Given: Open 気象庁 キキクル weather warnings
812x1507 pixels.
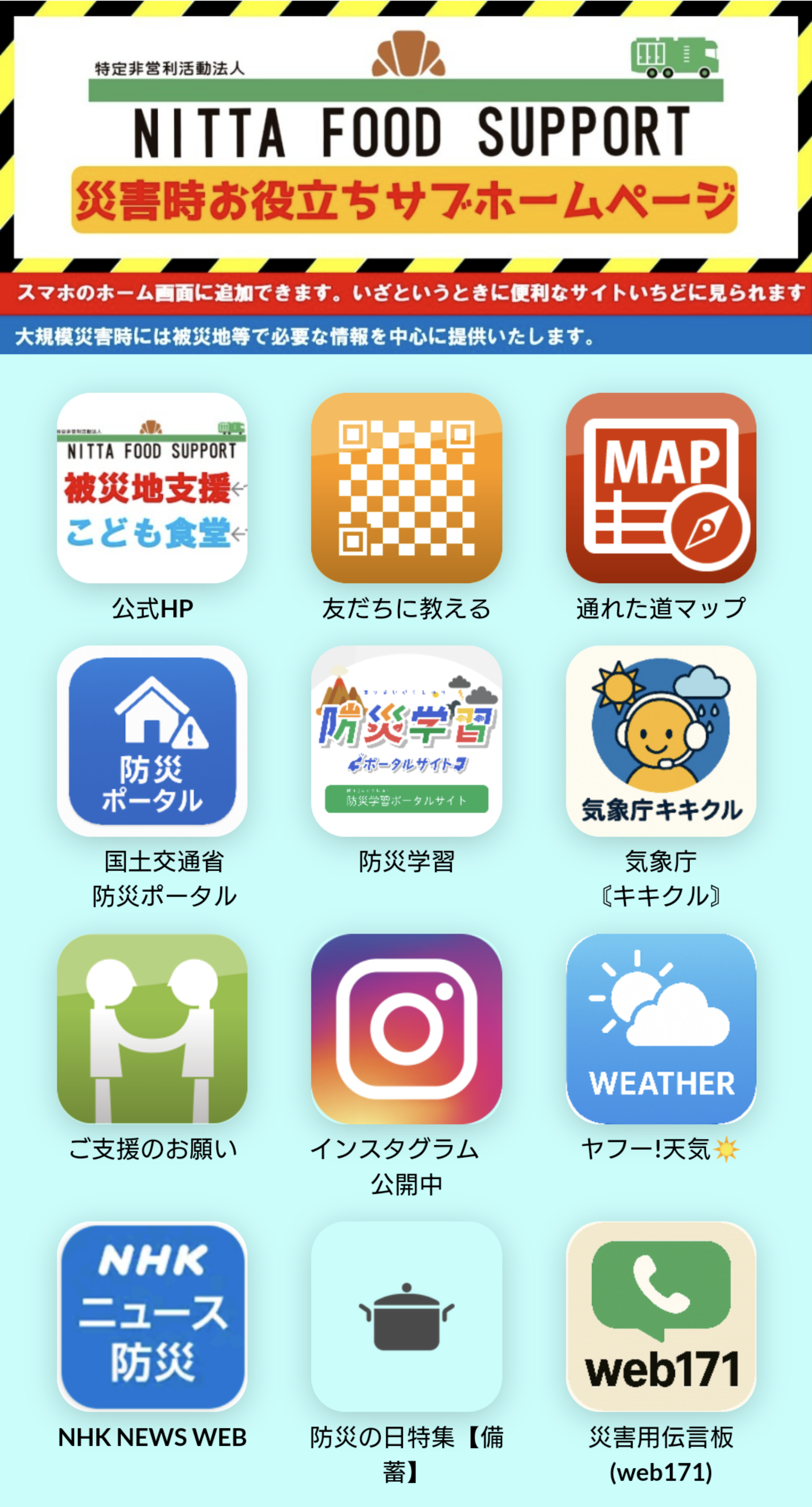Looking at the screenshot, I should 660,741.
